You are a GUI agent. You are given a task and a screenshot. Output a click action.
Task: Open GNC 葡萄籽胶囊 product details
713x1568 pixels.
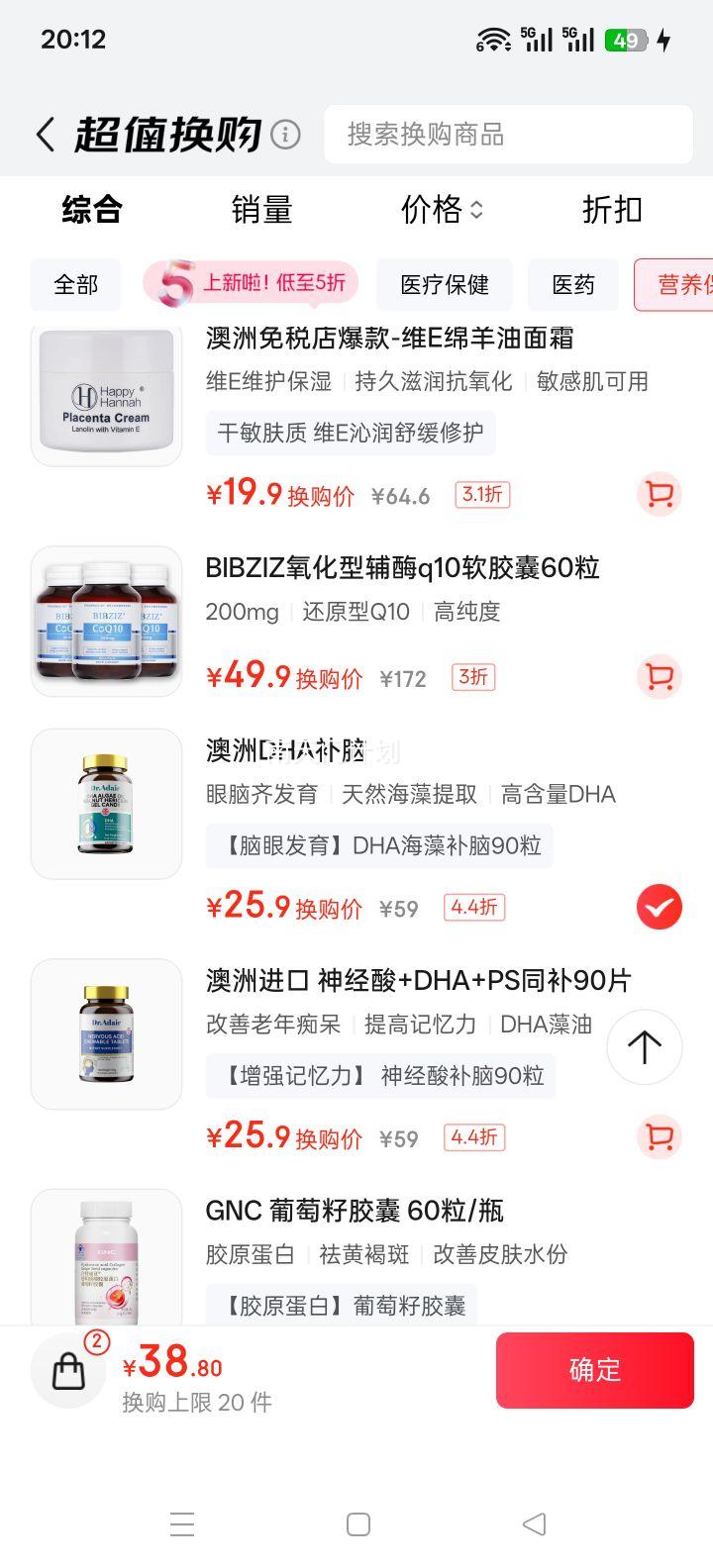[355, 1211]
